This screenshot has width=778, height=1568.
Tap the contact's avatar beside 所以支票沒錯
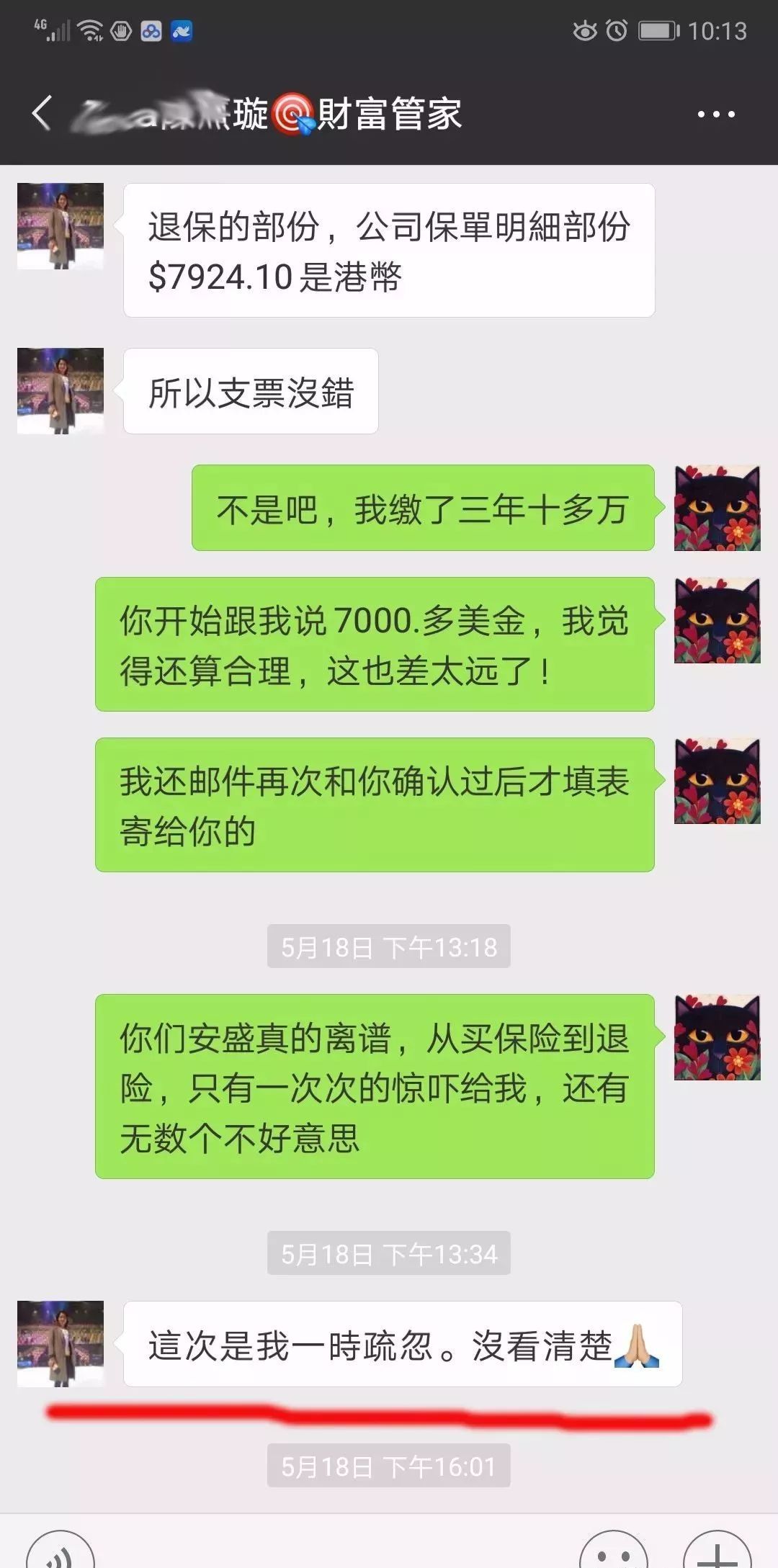61,391
